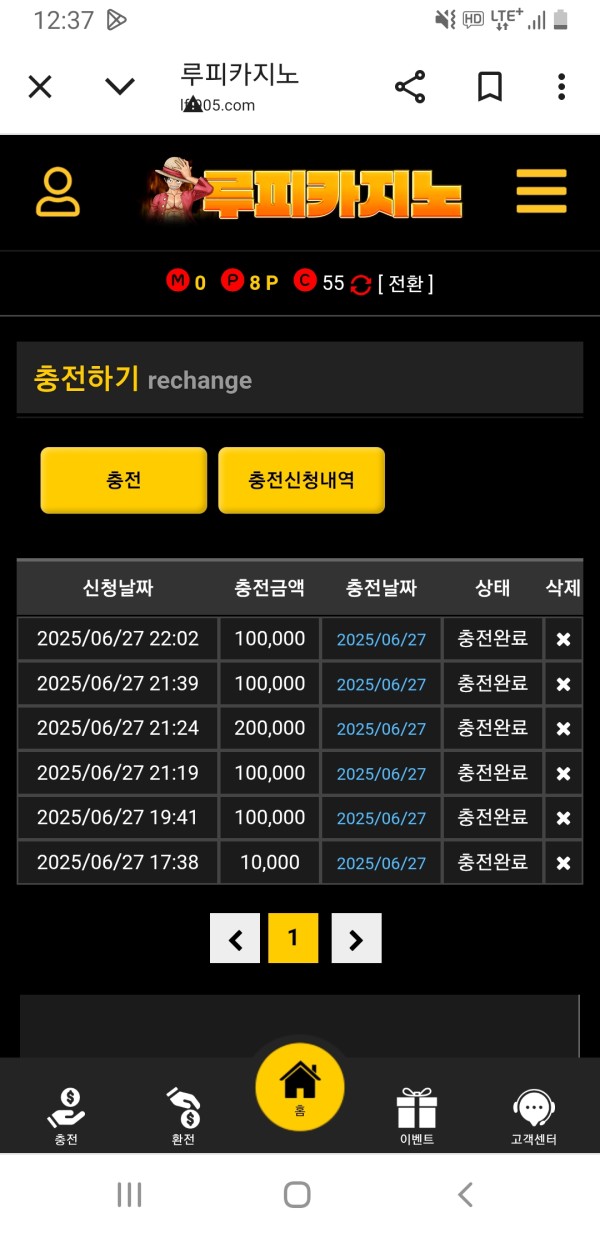This screenshot has width=600, height=1233.
Task: Bookmark this page
Action: (x=489, y=87)
